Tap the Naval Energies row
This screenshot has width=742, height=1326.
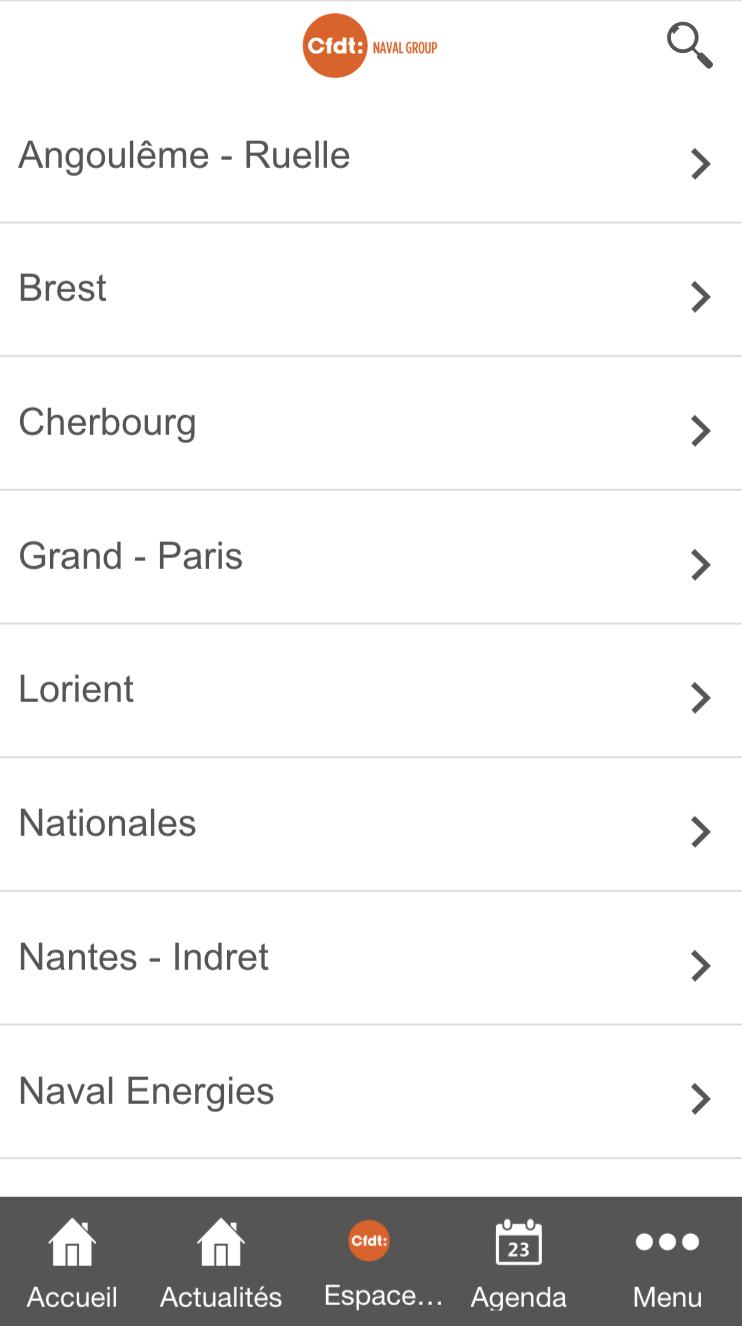[371, 1092]
